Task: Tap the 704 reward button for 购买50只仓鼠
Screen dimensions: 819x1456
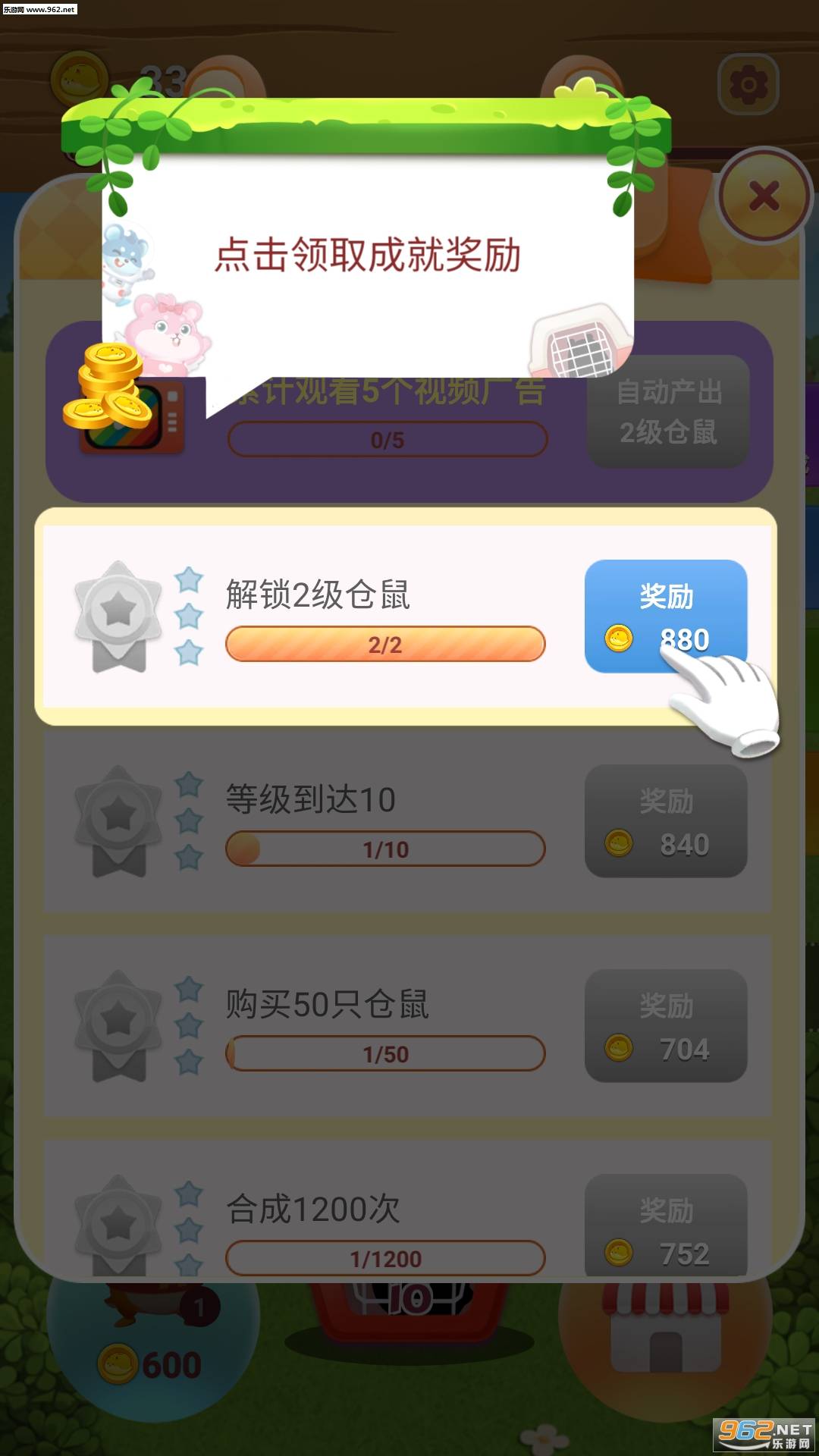Action: pos(665,1026)
